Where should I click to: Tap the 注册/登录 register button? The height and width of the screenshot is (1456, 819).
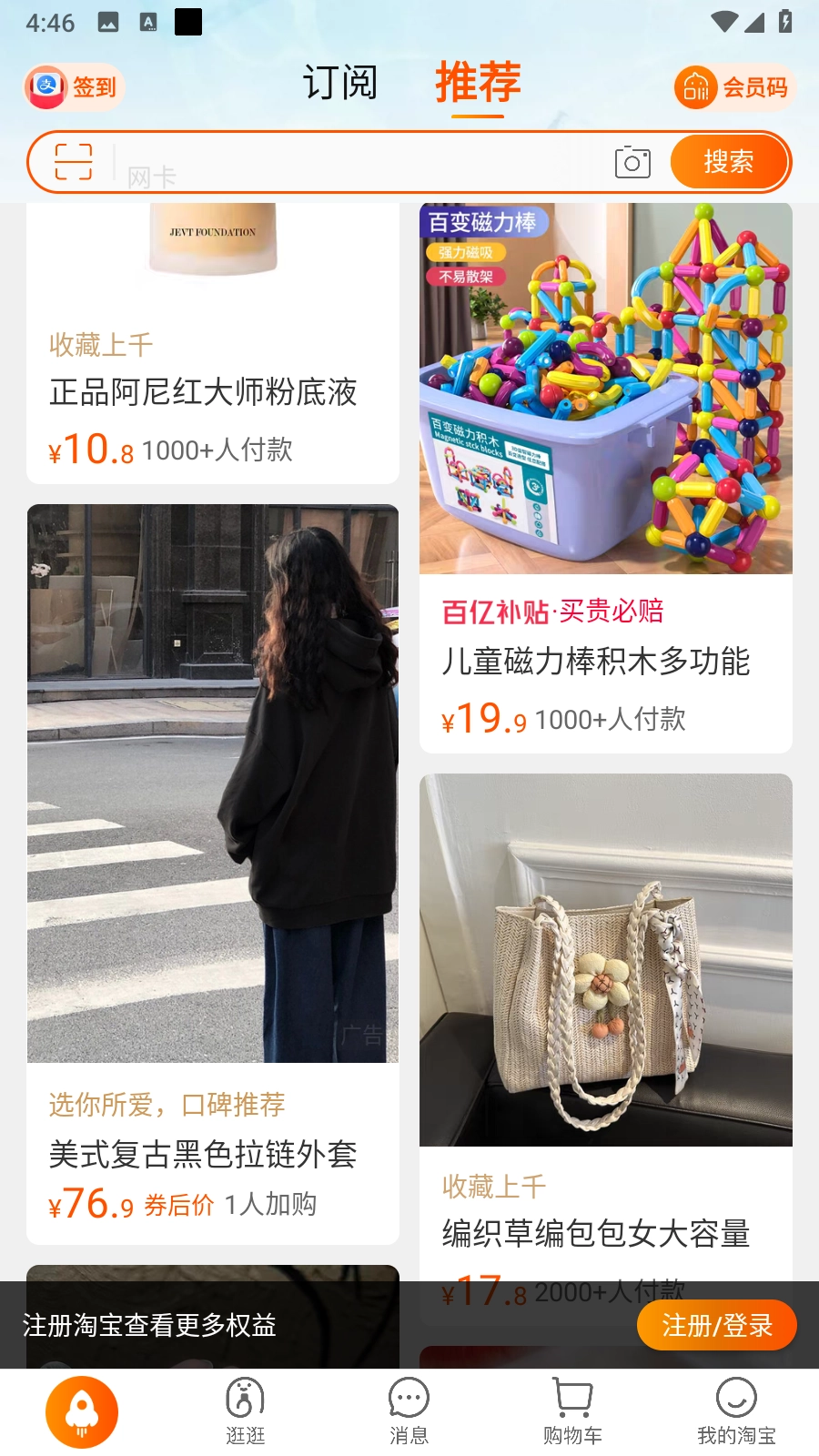pyautogui.click(x=716, y=1326)
